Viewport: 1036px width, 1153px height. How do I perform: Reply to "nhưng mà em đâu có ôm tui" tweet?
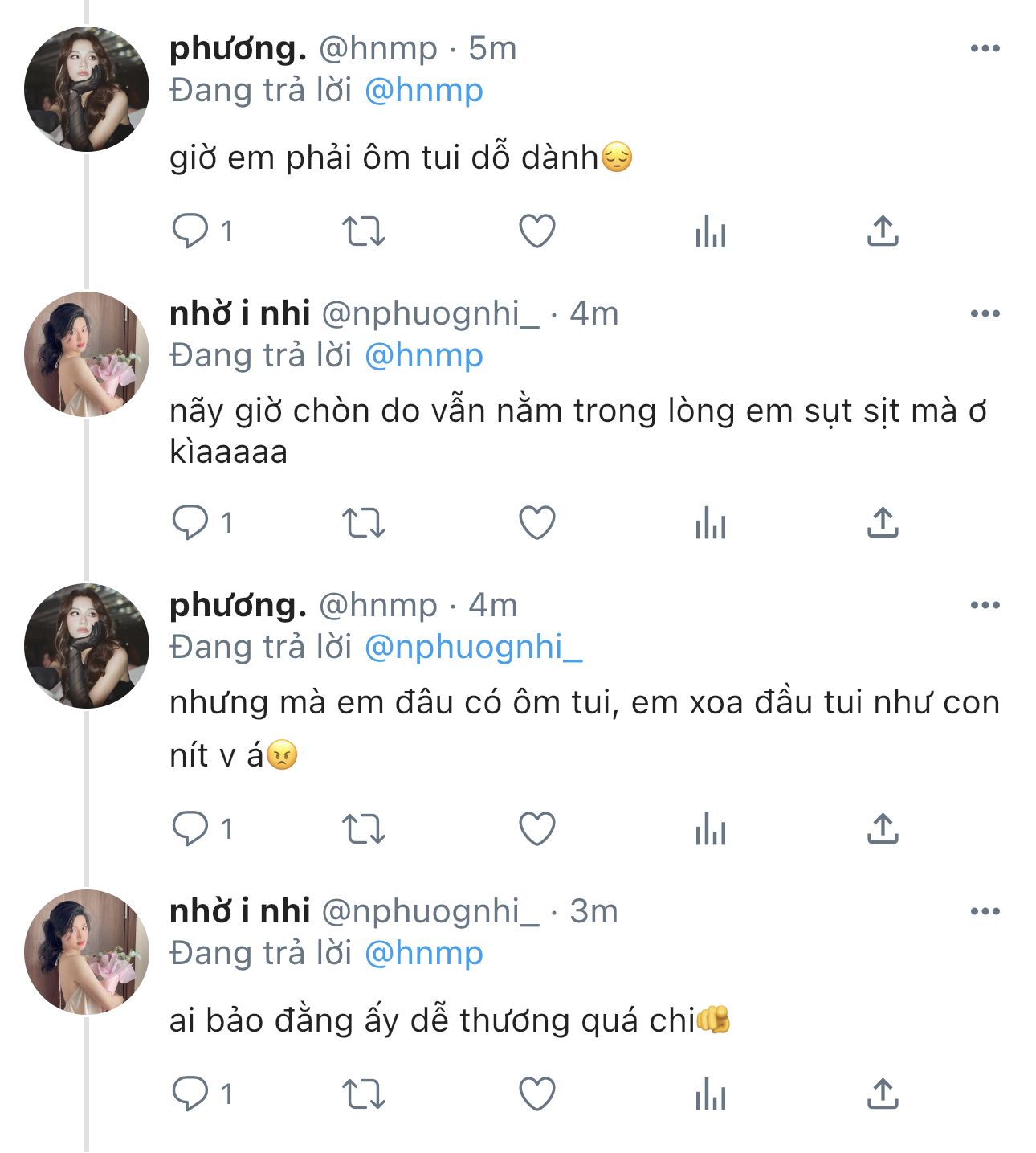click(x=190, y=828)
